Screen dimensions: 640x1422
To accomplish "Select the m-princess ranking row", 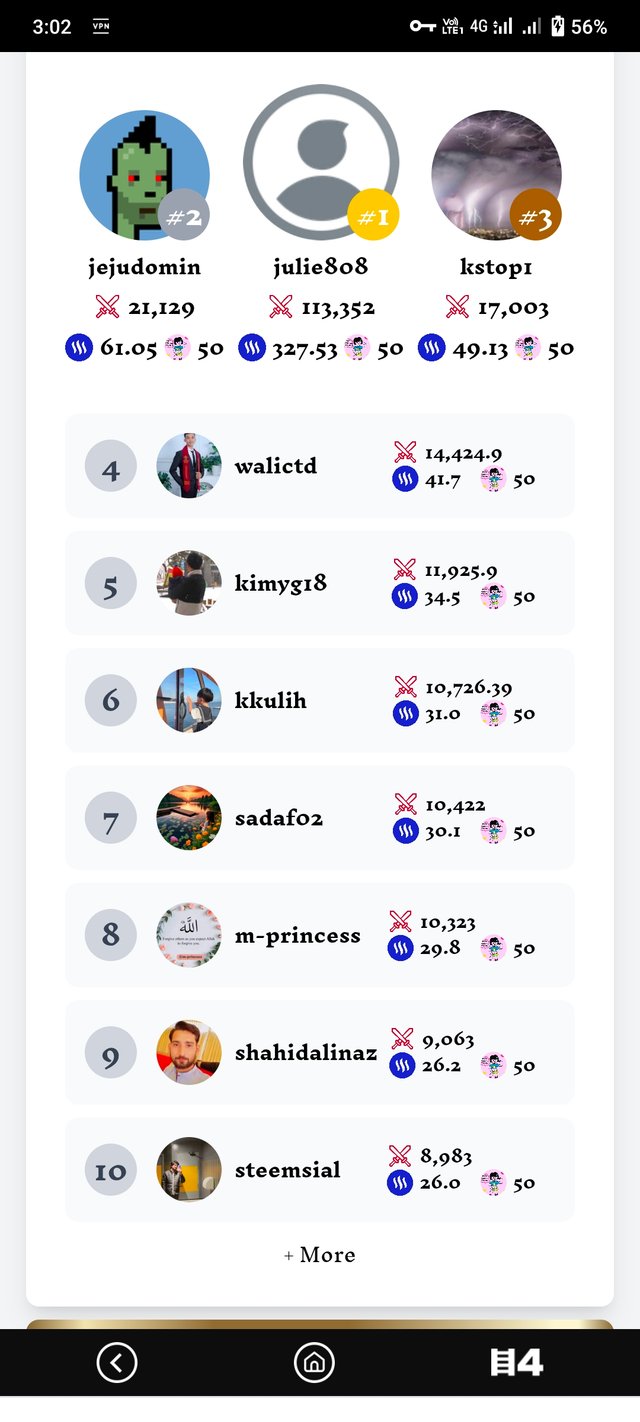I will tap(319, 935).
